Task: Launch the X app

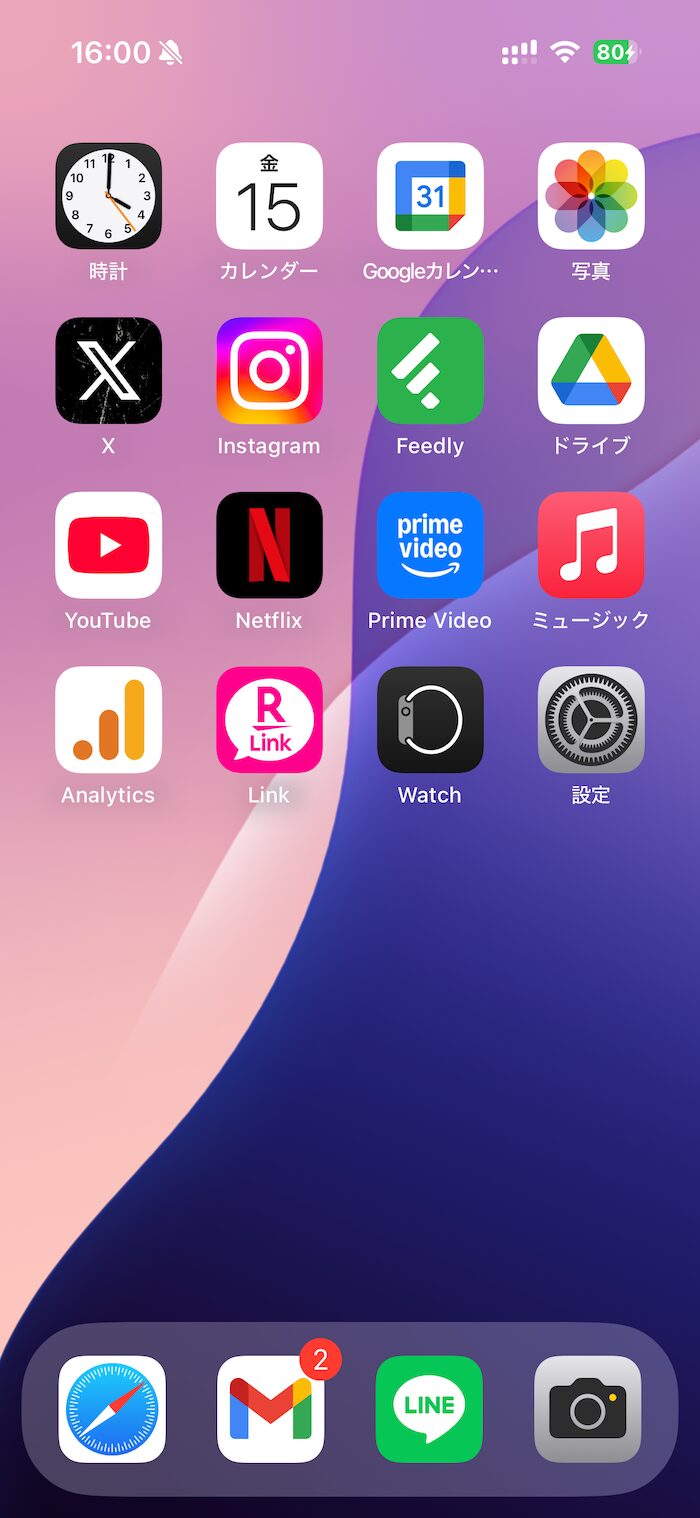Action: (108, 371)
